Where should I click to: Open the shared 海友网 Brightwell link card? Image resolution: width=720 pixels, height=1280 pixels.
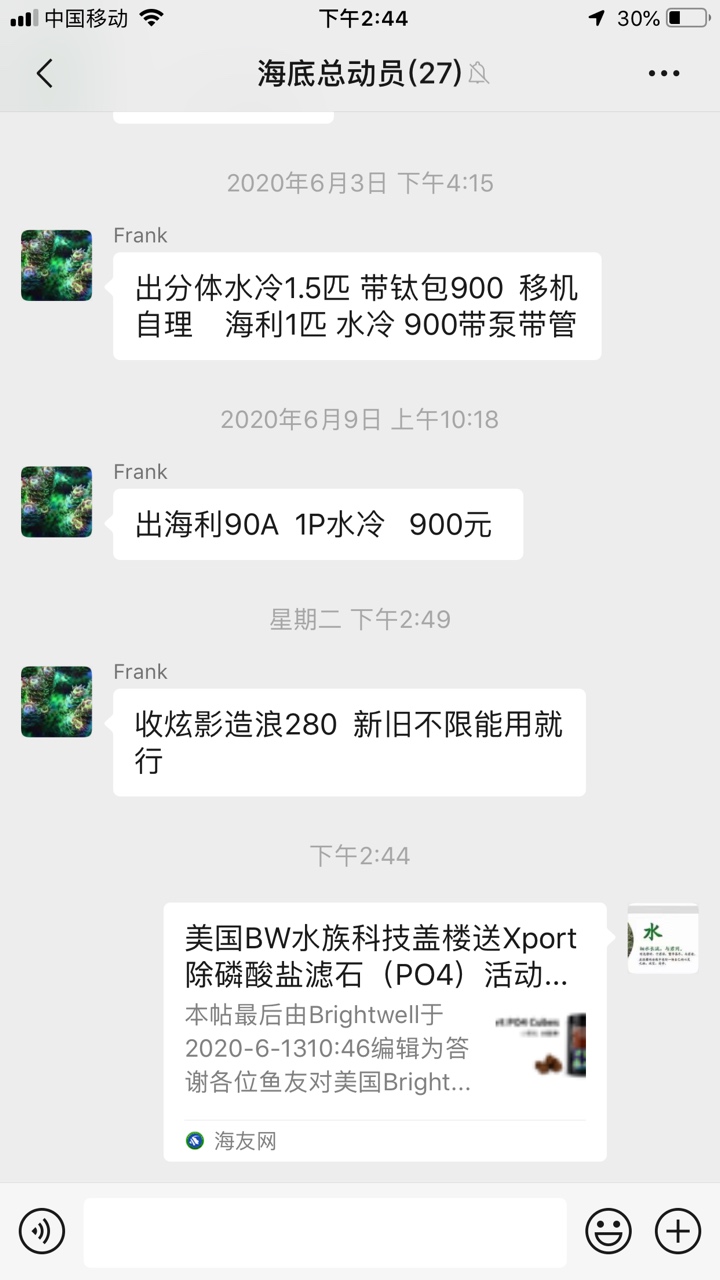click(x=385, y=1030)
